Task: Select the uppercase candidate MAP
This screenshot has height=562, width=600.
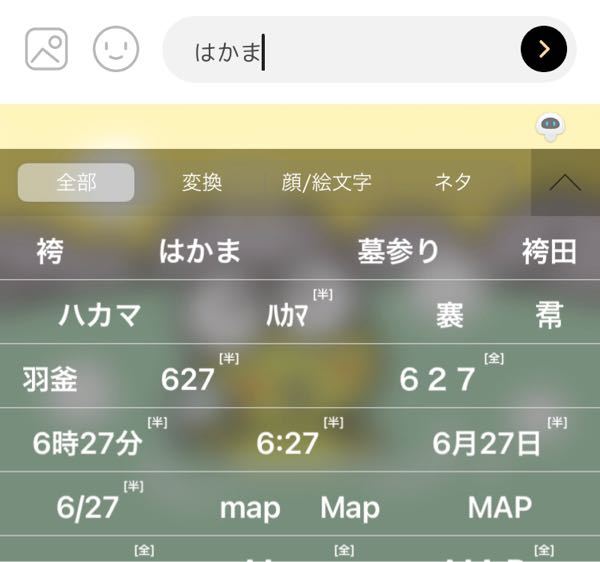Action: click(x=499, y=507)
